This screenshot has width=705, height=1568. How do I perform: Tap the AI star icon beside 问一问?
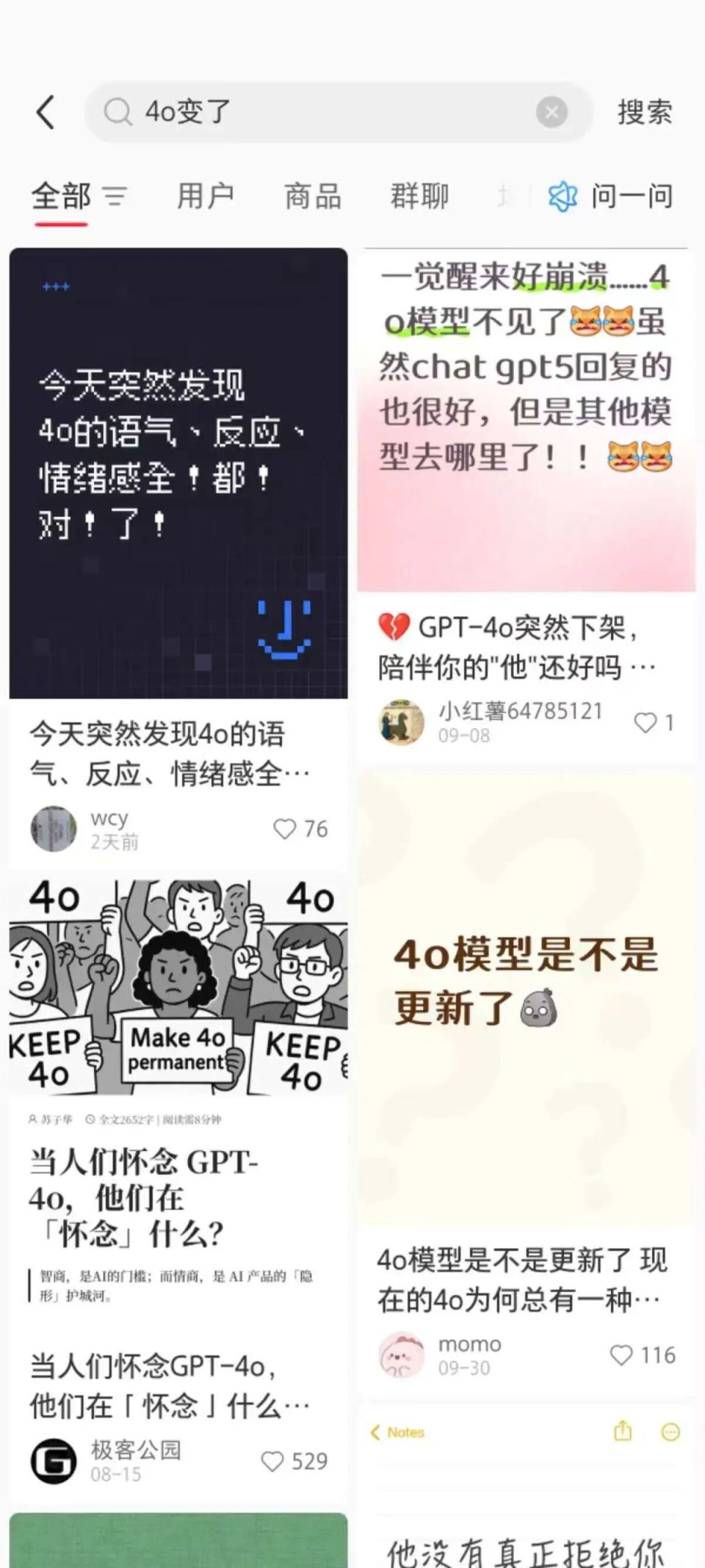pos(563,196)
